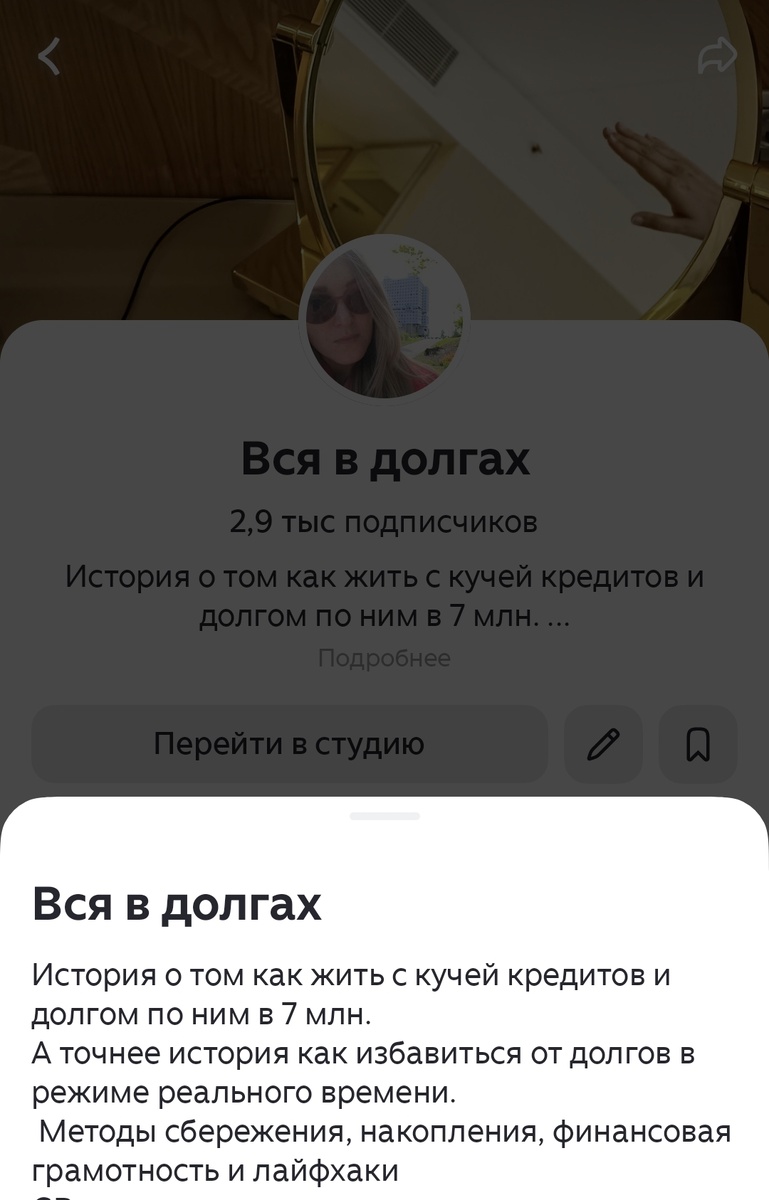769x1200 pixels.
Task: Tap the short description under channel name
Action: click(x=384, y=592)
